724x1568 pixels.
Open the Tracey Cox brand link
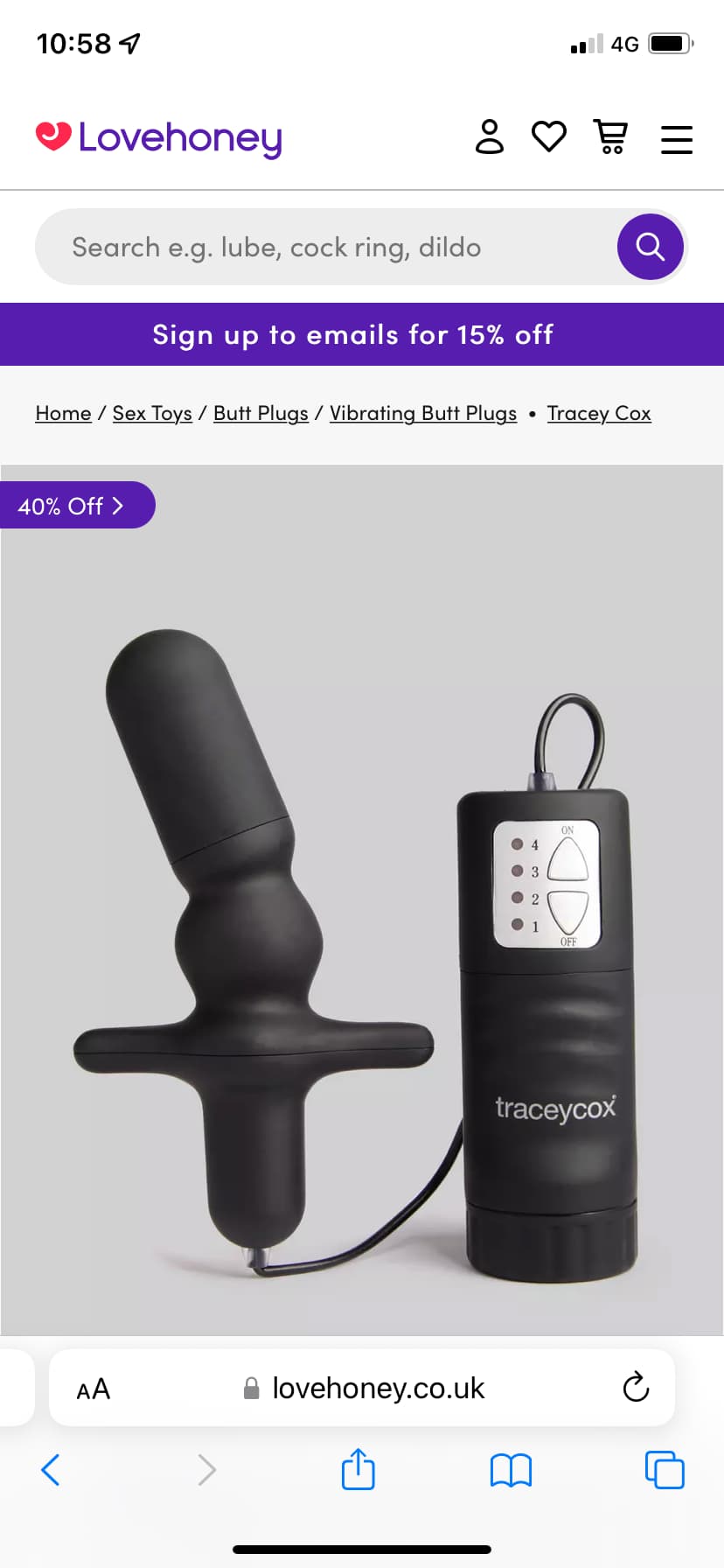599,413
